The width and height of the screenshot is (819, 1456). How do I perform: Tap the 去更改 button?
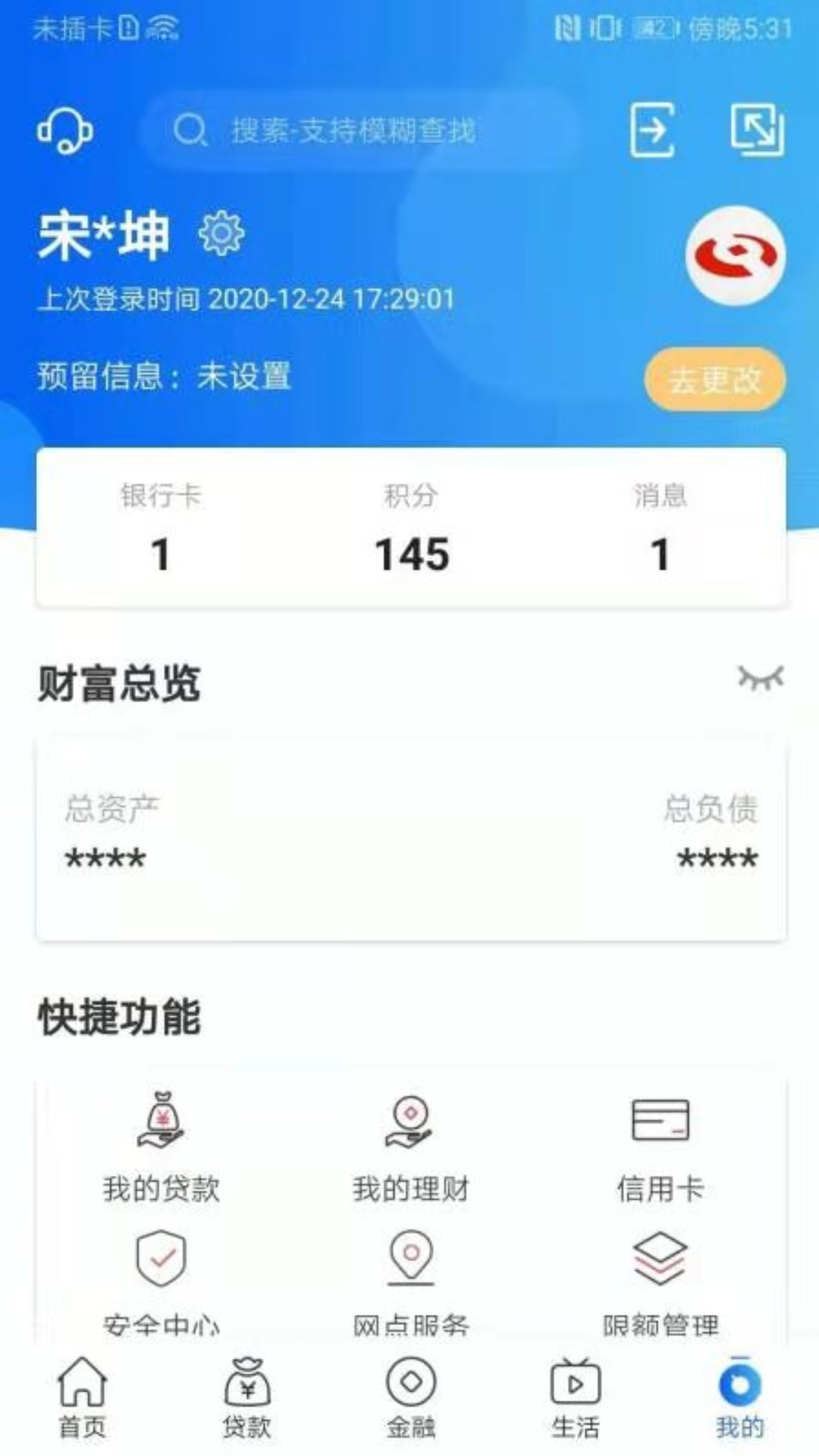tap(714, 379)
